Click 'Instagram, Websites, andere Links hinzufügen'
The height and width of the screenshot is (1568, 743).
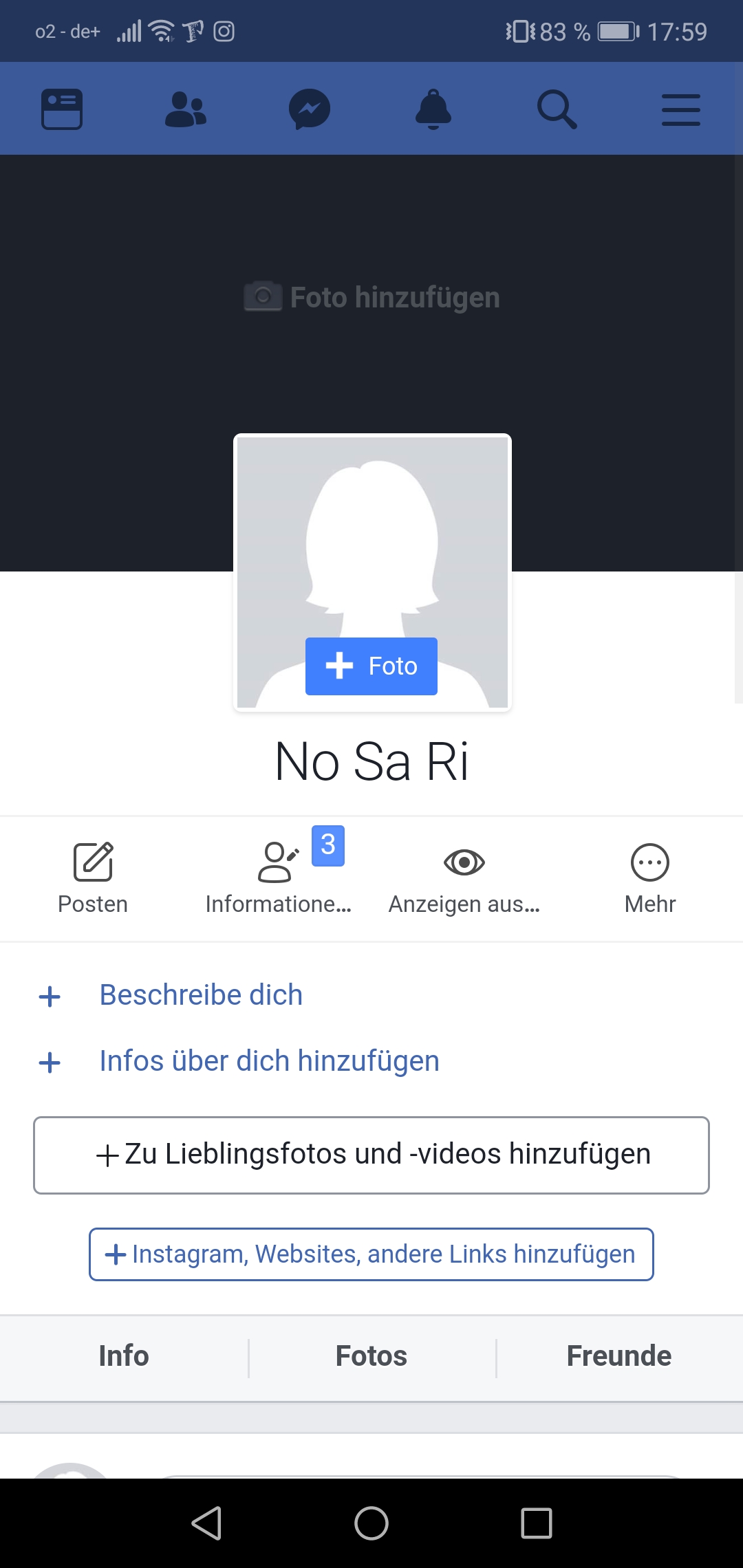pos(371,1254)
